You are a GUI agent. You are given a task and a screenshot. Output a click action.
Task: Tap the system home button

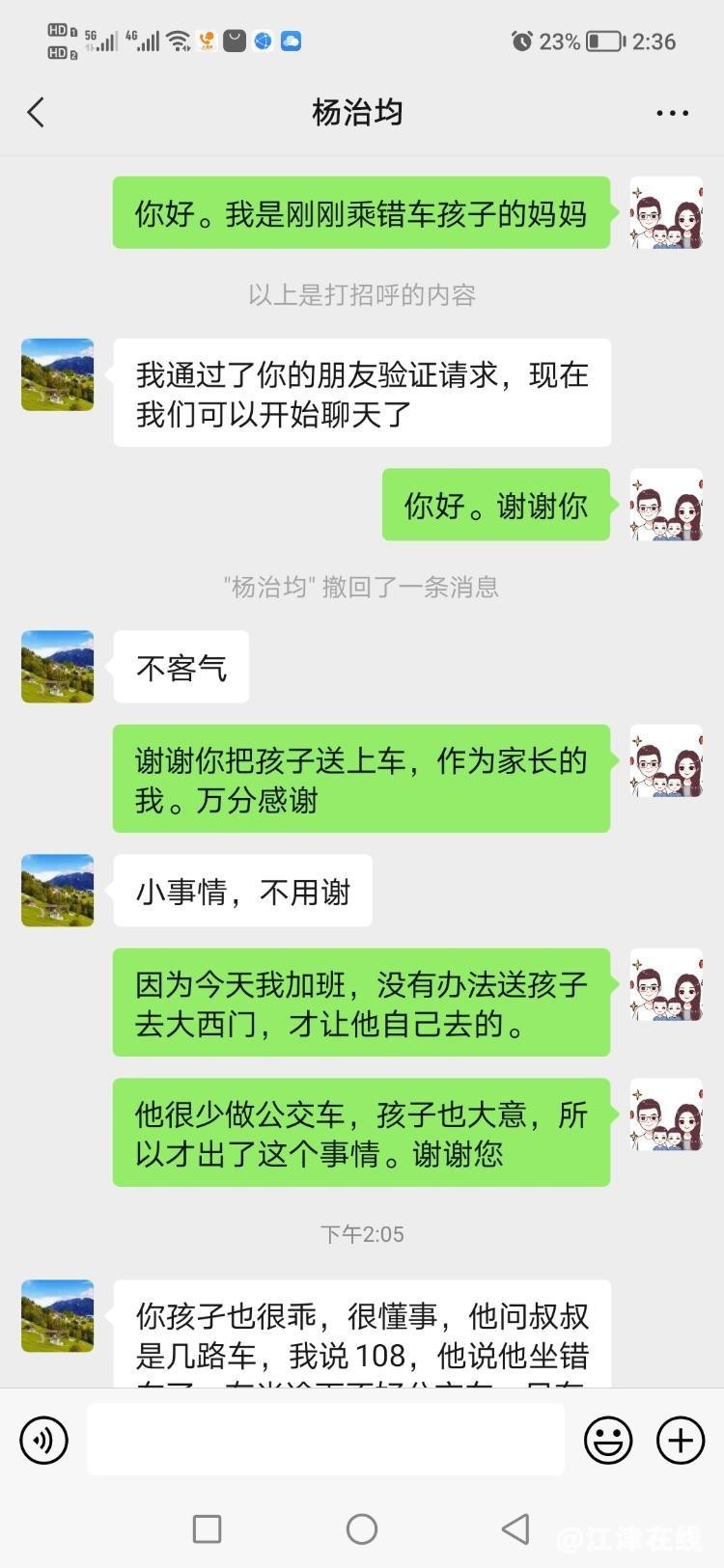[362, 1528]
